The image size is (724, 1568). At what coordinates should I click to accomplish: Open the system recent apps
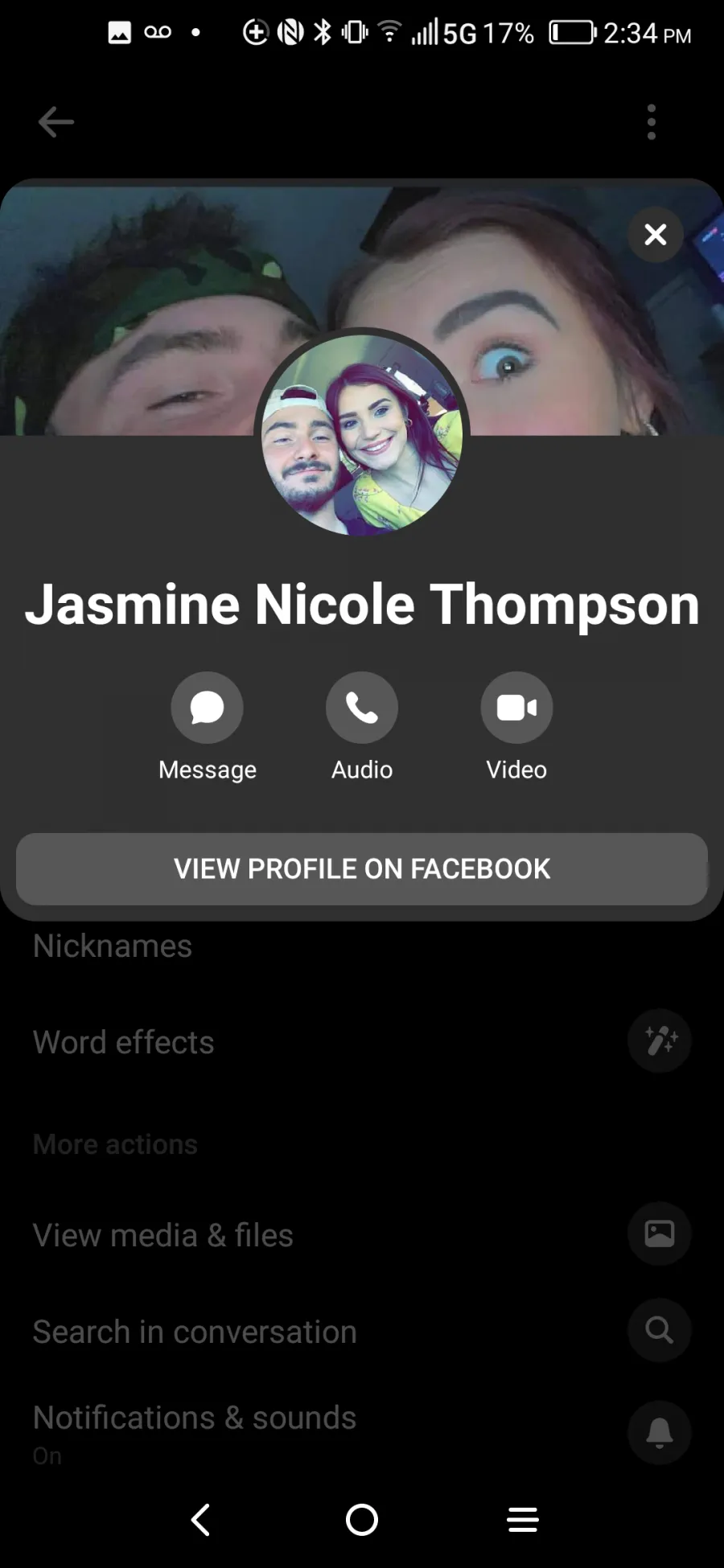[523, 1520]
